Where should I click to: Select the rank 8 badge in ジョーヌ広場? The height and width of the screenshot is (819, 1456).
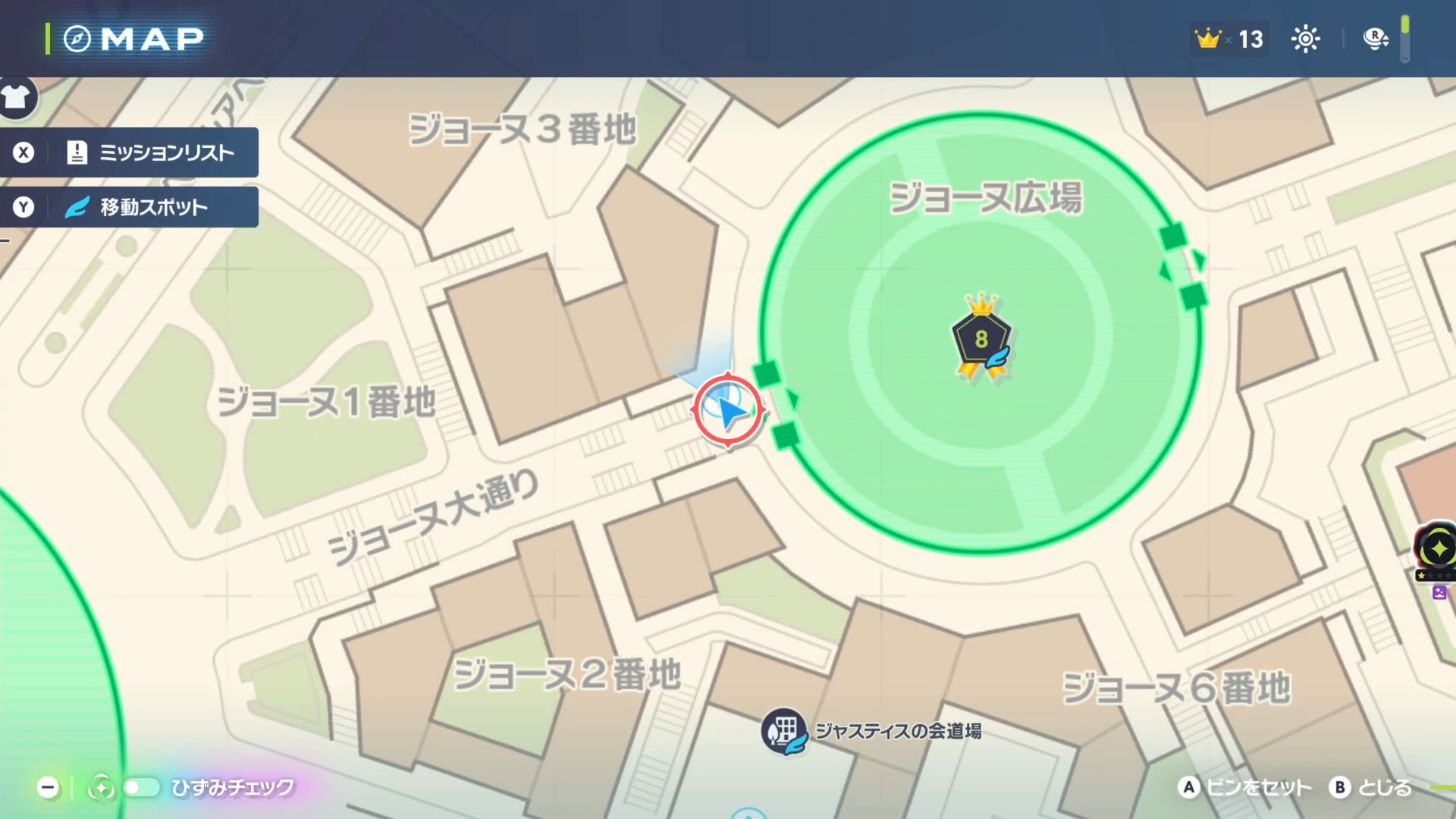[981, 339]
